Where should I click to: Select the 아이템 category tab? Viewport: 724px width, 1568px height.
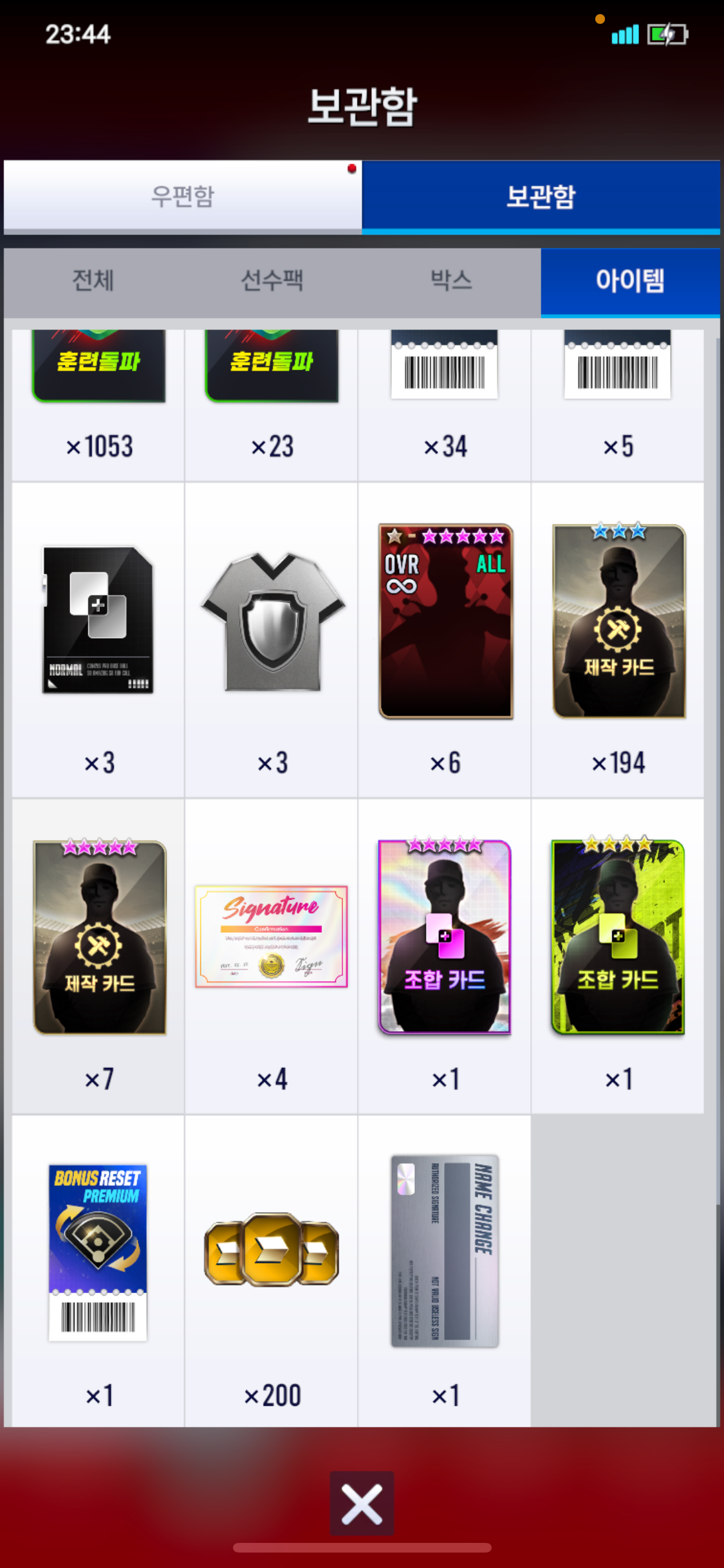(x=629, y=281)
